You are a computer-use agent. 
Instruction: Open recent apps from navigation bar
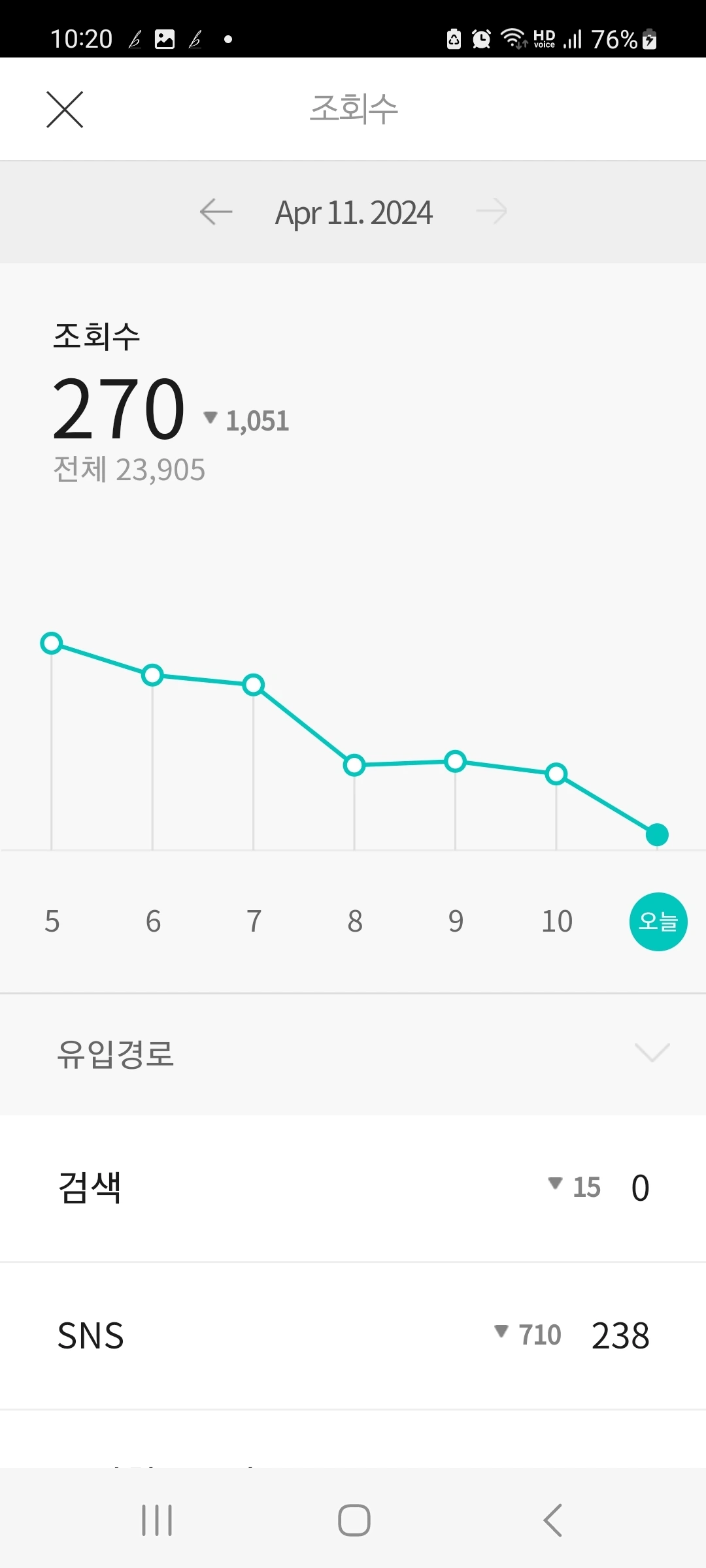157,1520
